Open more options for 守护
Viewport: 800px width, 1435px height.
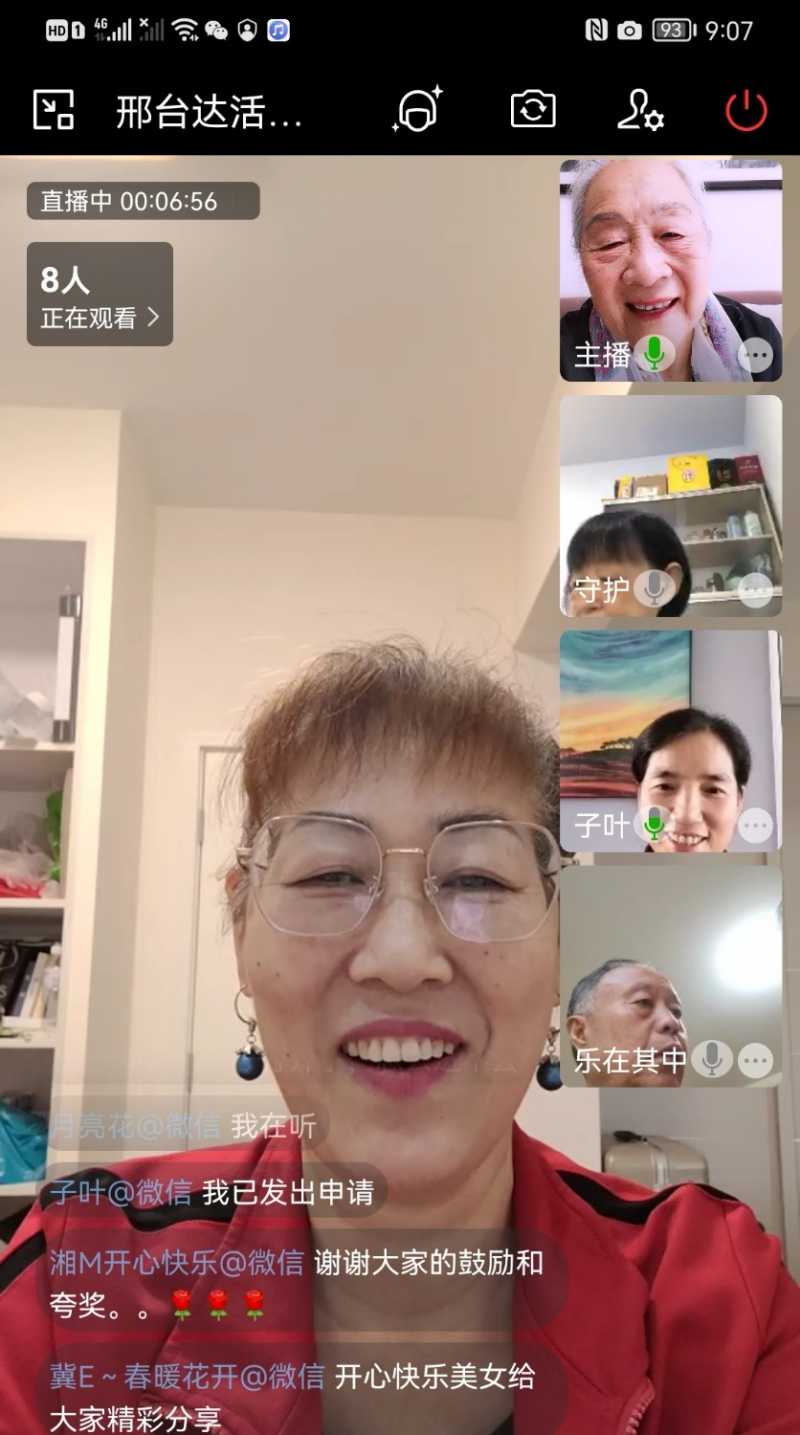pyautogui.click(x=755, y=590)
